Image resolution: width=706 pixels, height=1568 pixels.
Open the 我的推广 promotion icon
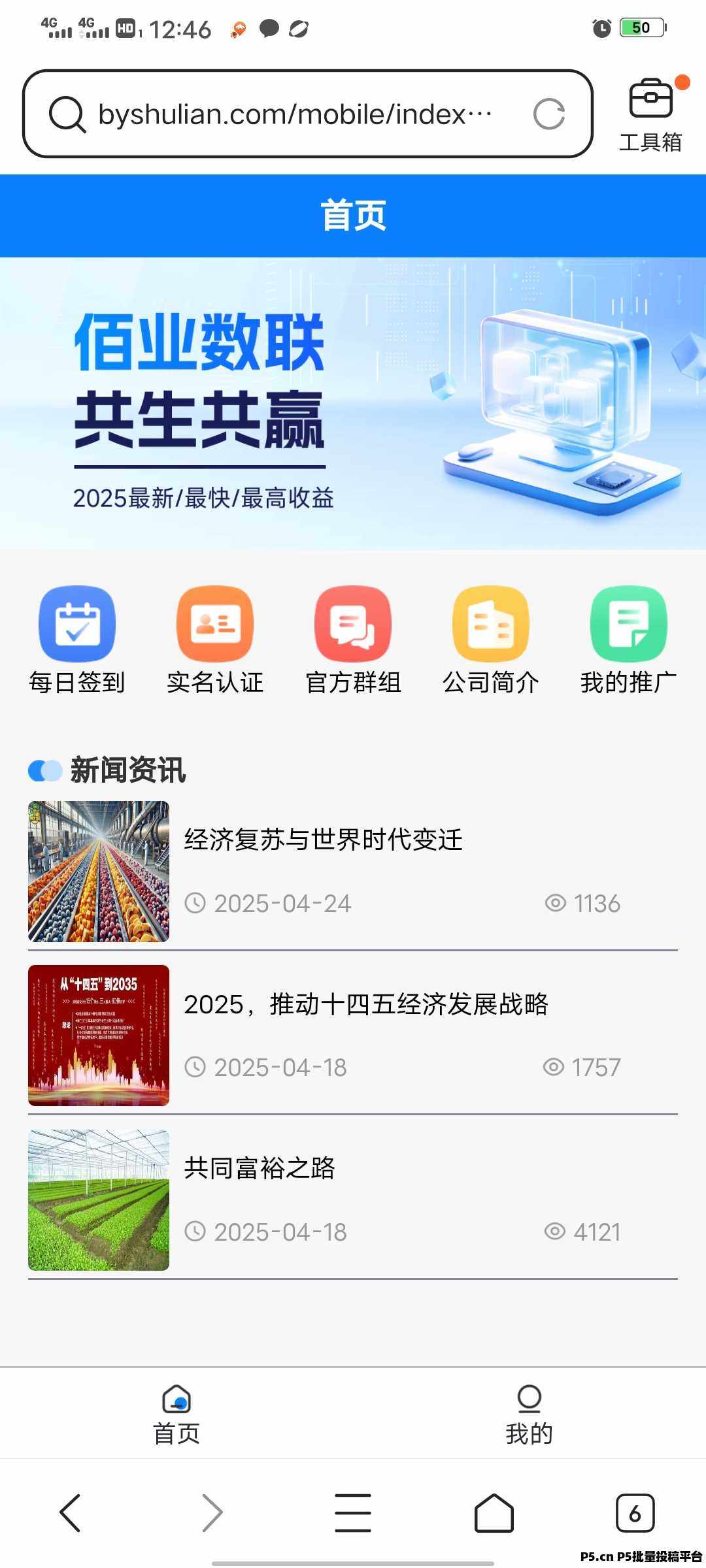[628, 624]
